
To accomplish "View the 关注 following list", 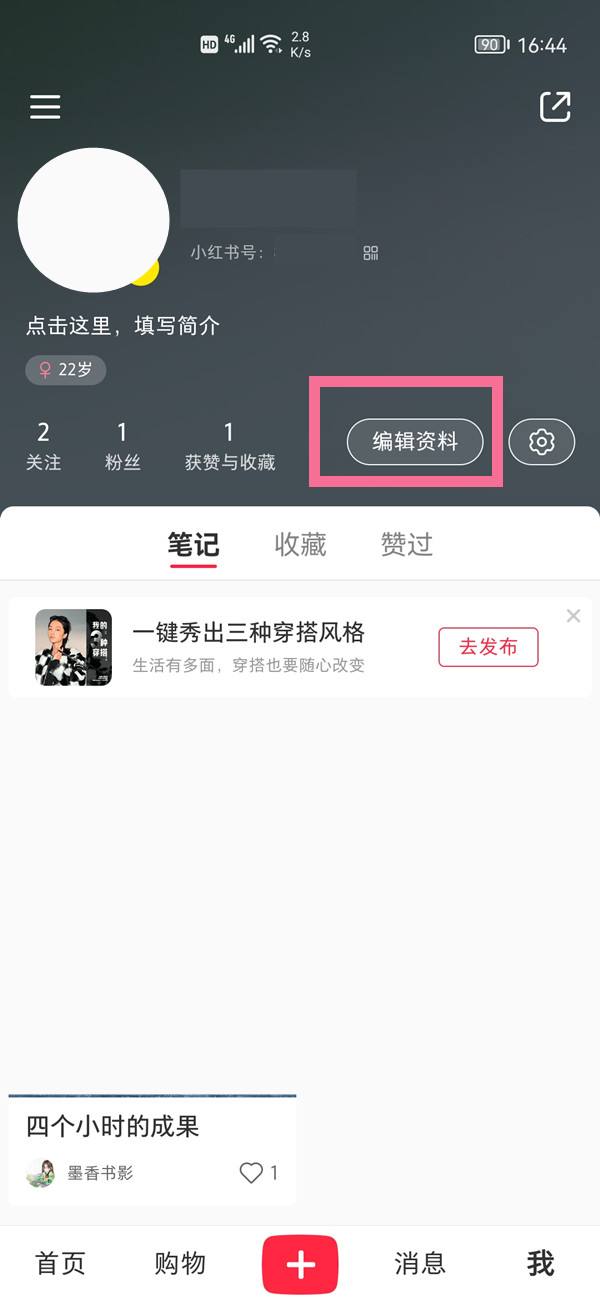I will 43,446.
